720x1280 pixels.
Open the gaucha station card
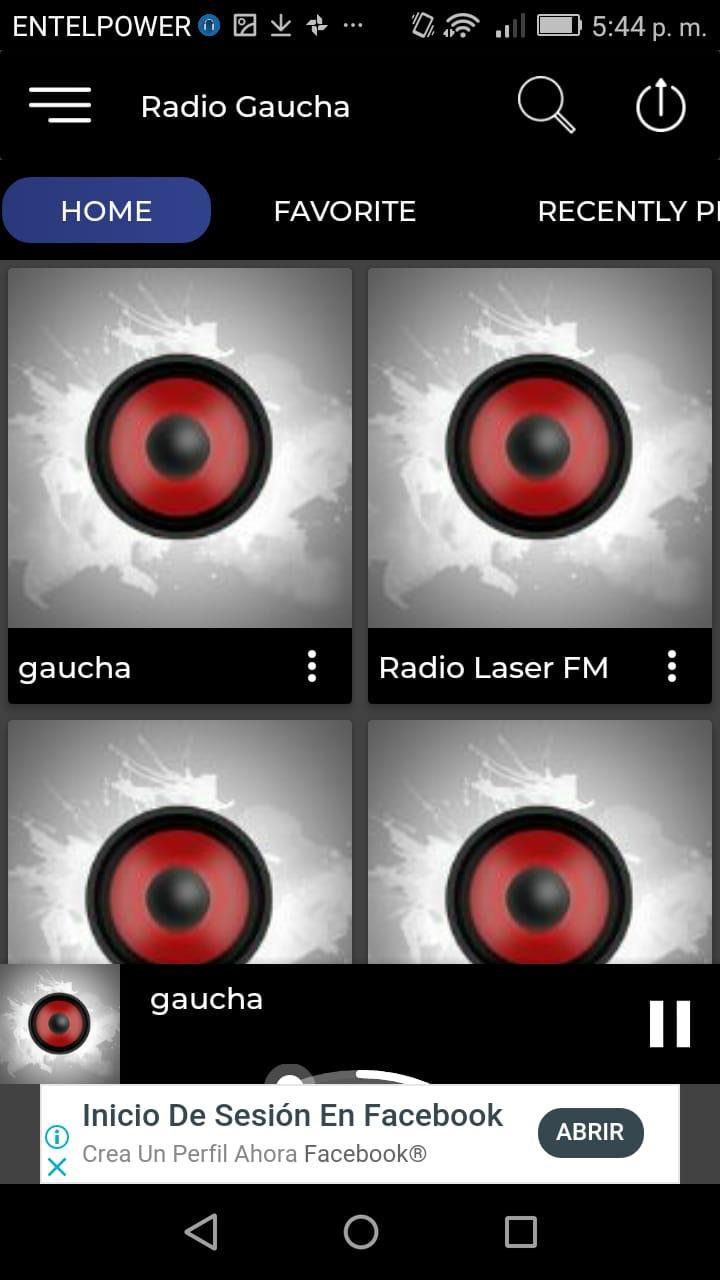click(x=180, y=448)
